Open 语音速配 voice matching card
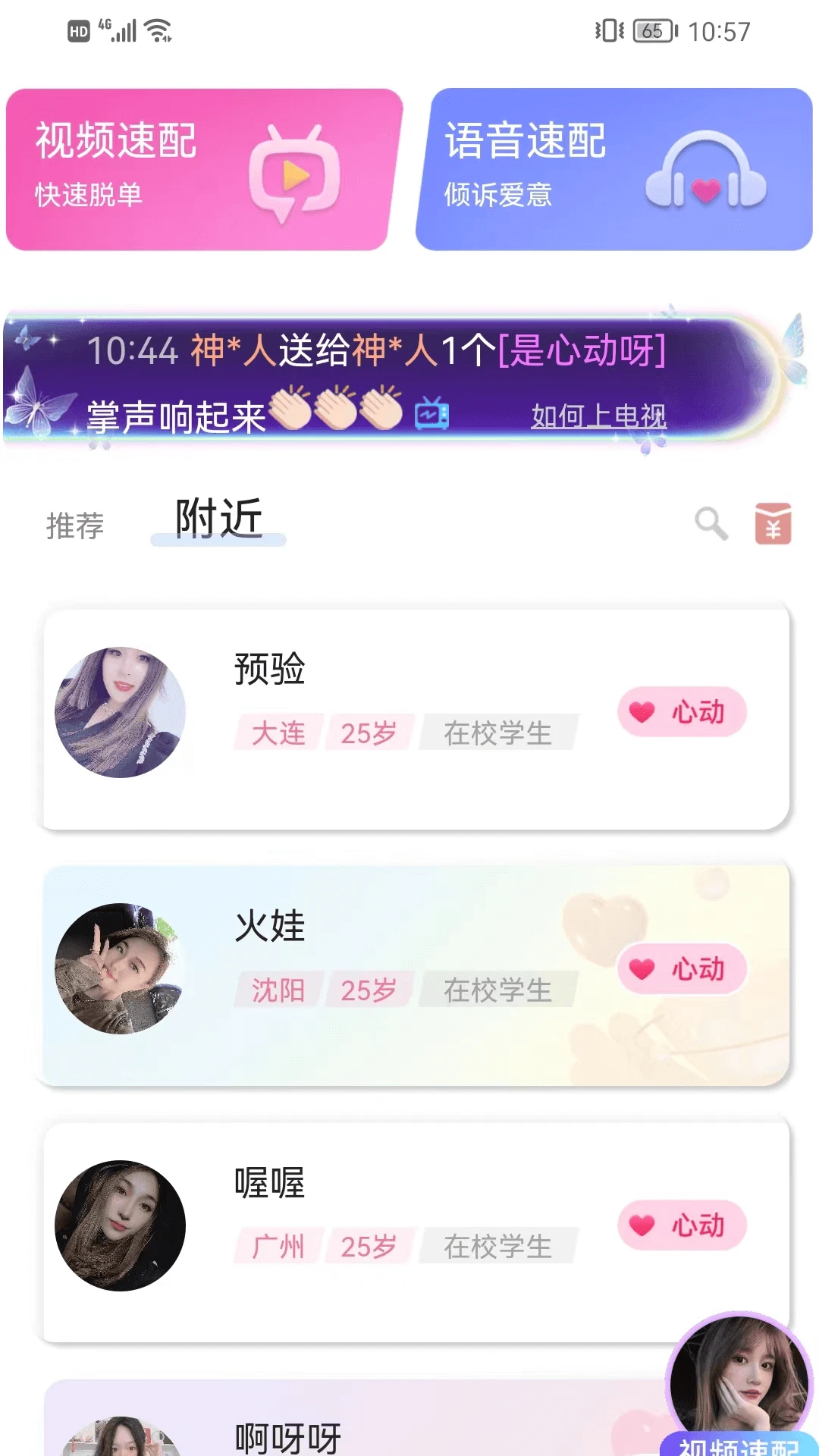The width and height of the screenshot is (819, 1456). click(x=614, y=169)
